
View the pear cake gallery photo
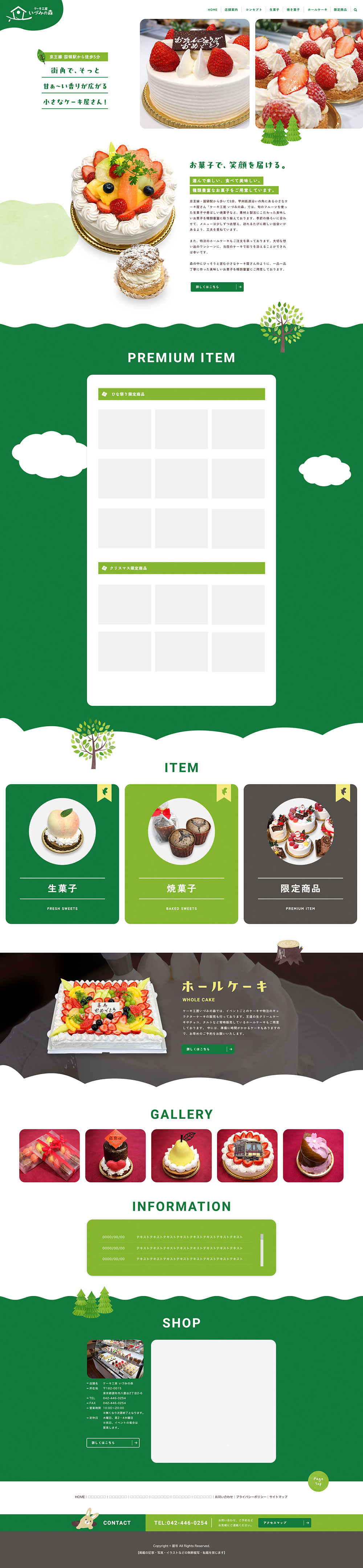click(181, 1155)
